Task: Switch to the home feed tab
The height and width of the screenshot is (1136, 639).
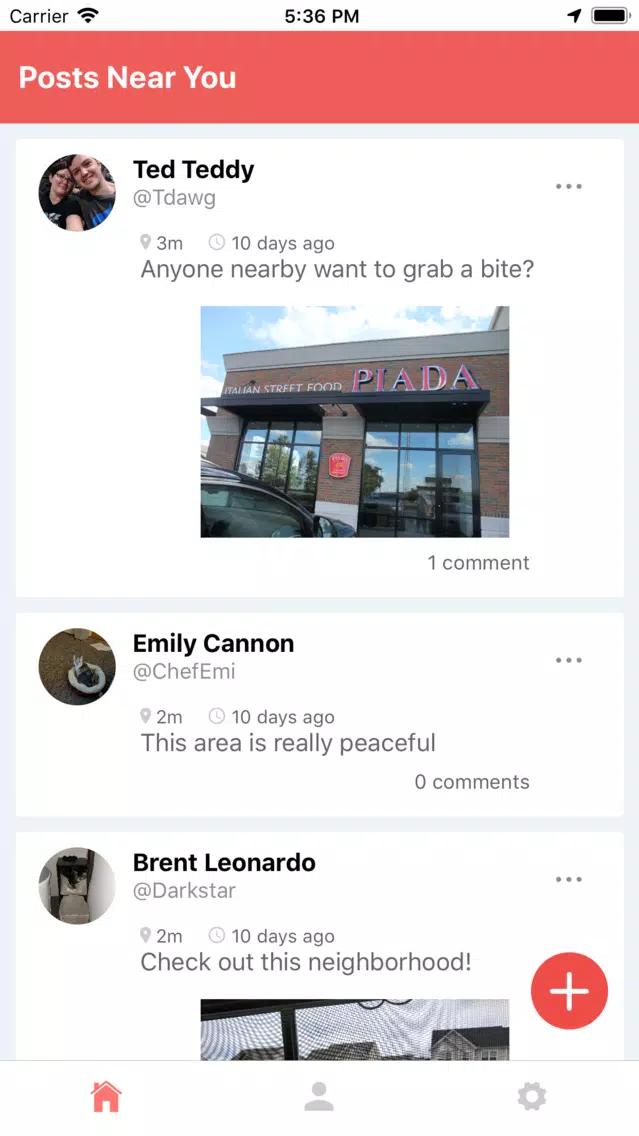Action: (x=106, y=1097)
